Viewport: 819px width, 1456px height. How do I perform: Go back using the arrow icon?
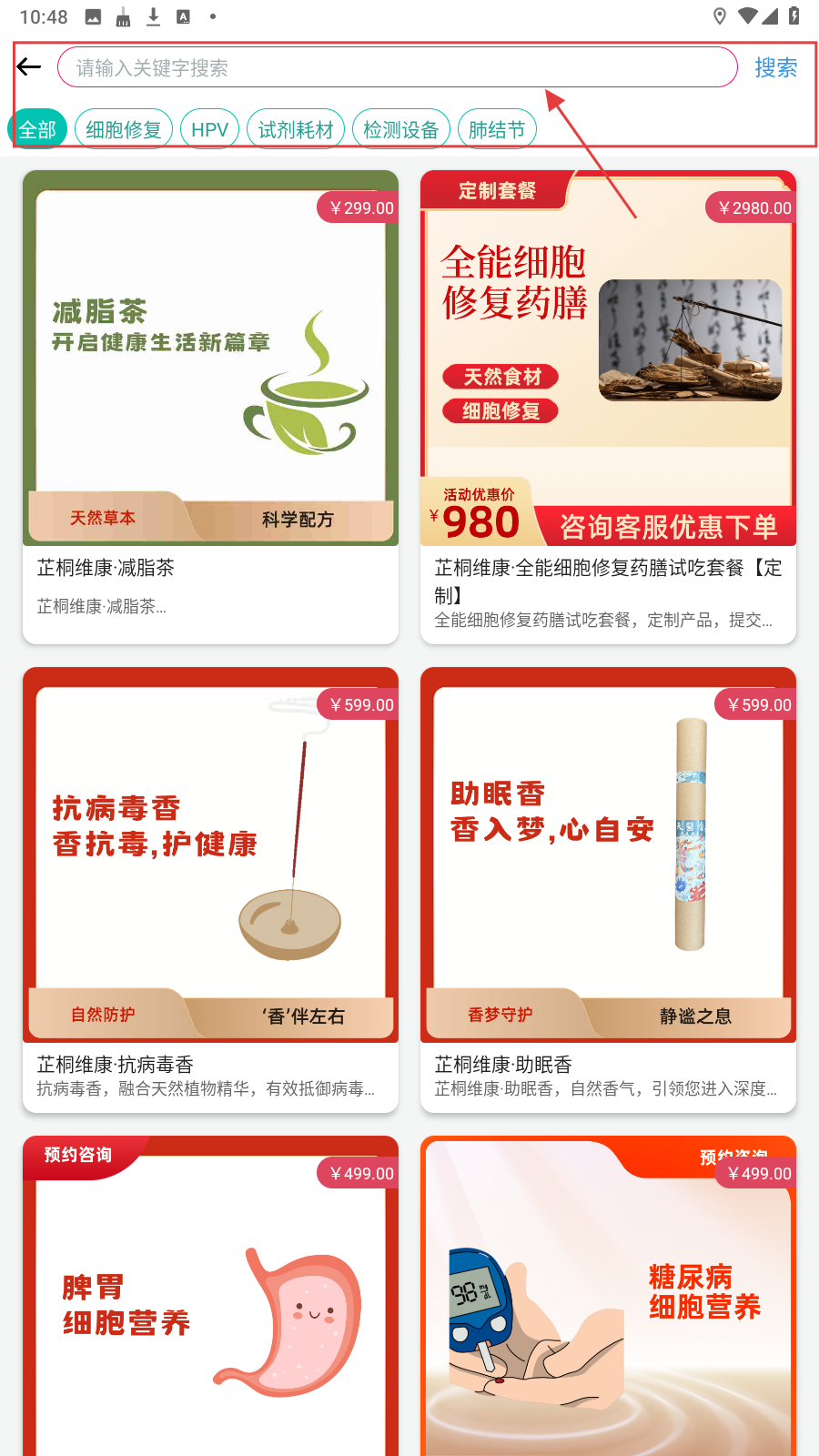pos(29,66)
